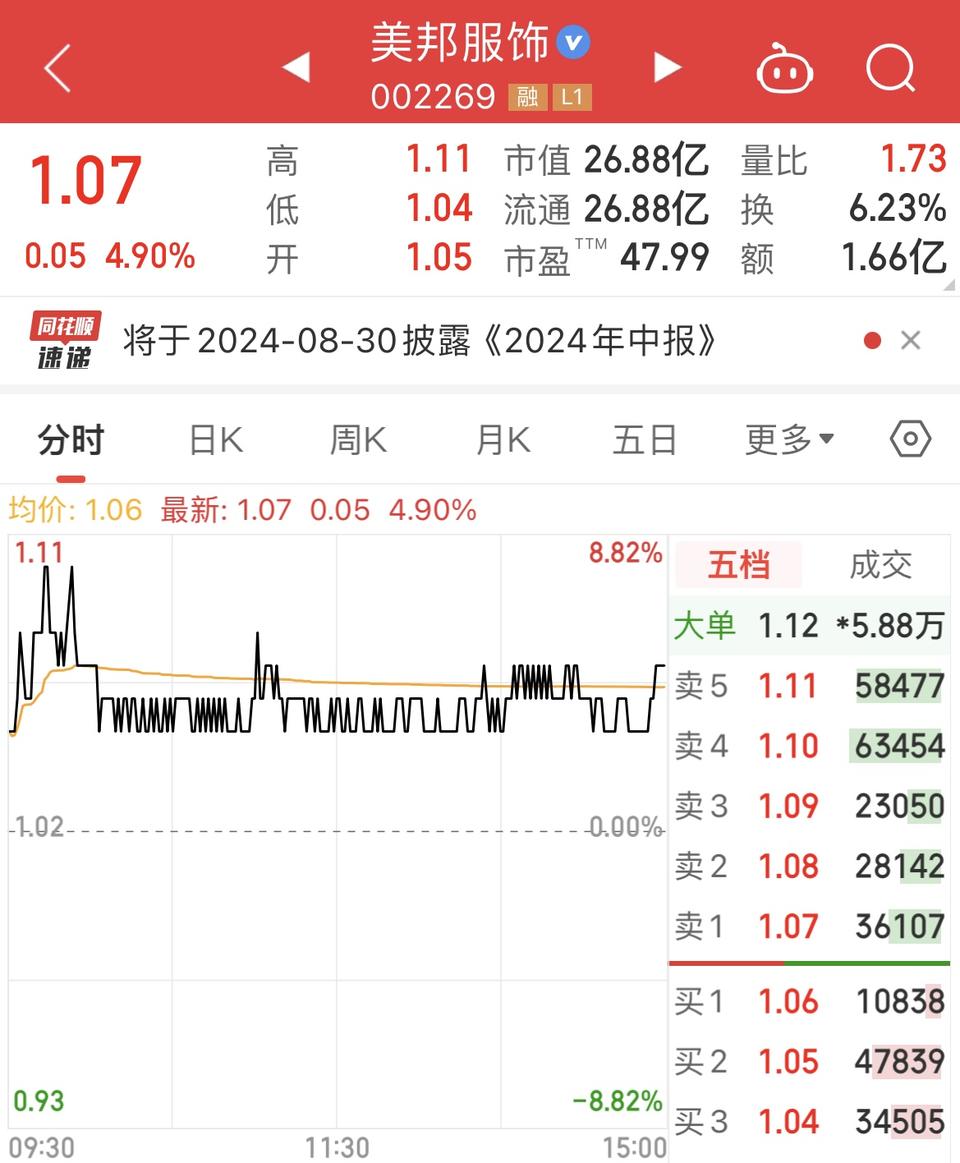Switch to the previous stock
This screenshot has width=960, height=1163.
pos(296,68)
